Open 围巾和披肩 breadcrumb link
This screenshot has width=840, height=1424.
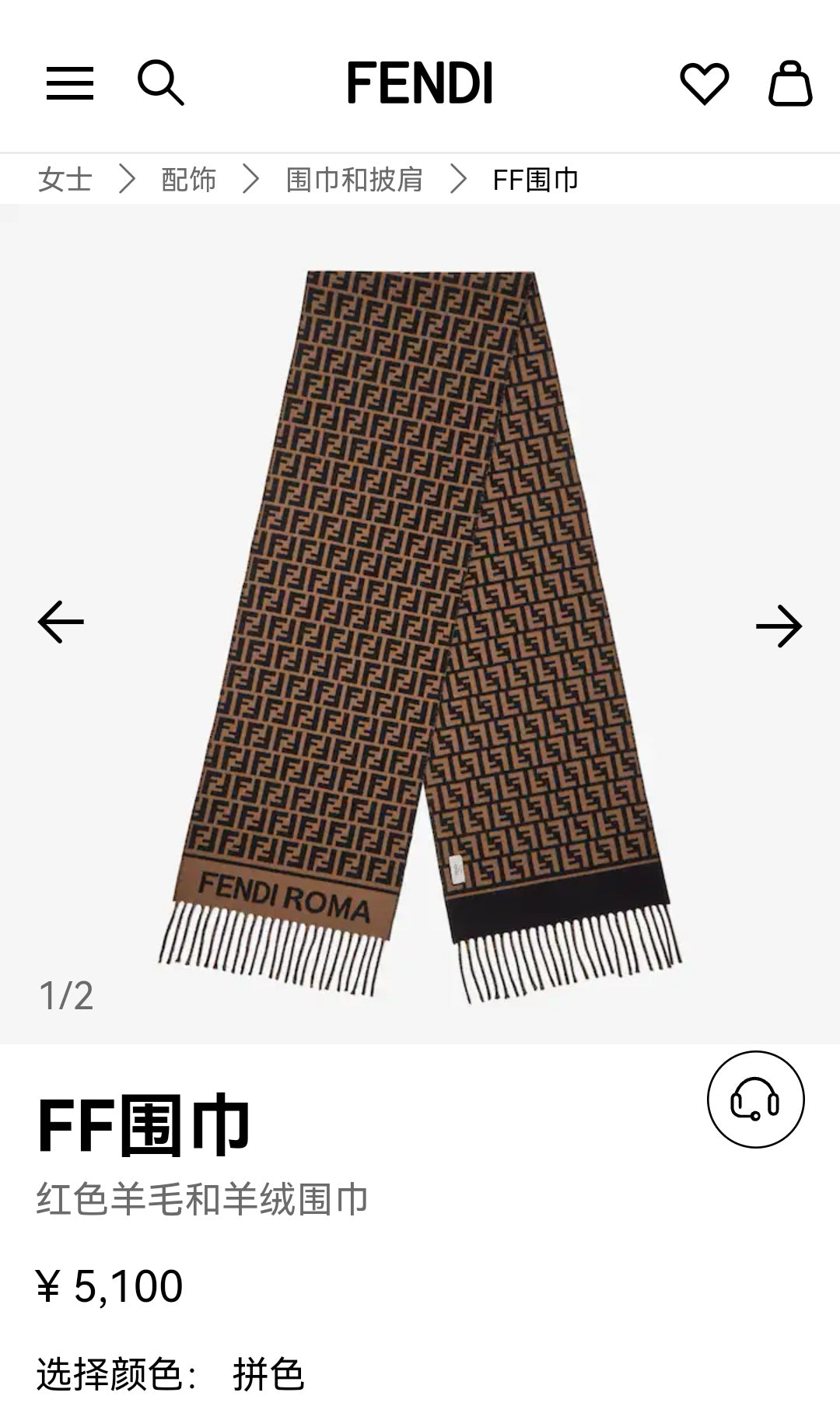(354, 180)
